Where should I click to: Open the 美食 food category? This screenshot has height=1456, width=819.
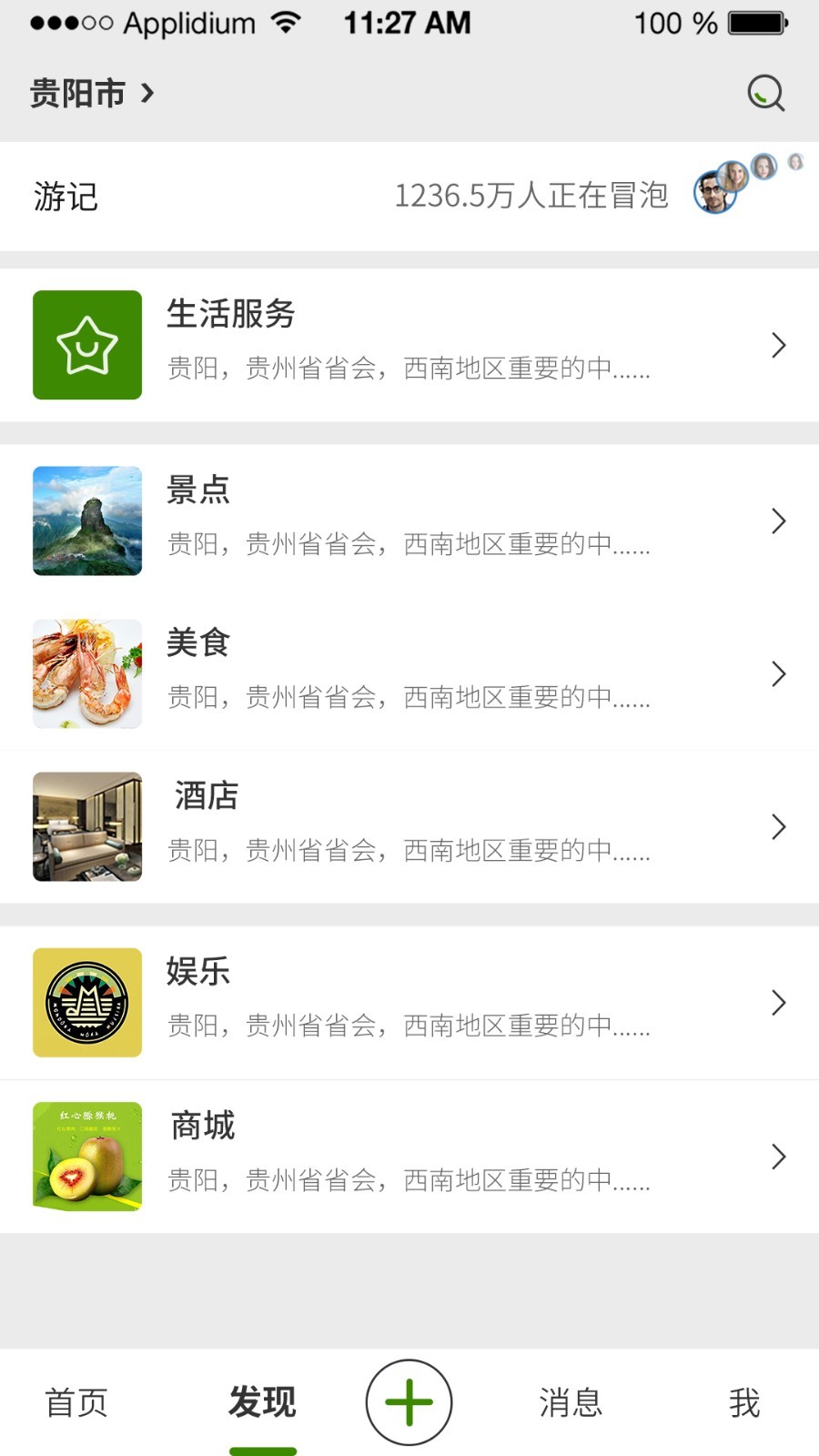(x=409, y=673)
